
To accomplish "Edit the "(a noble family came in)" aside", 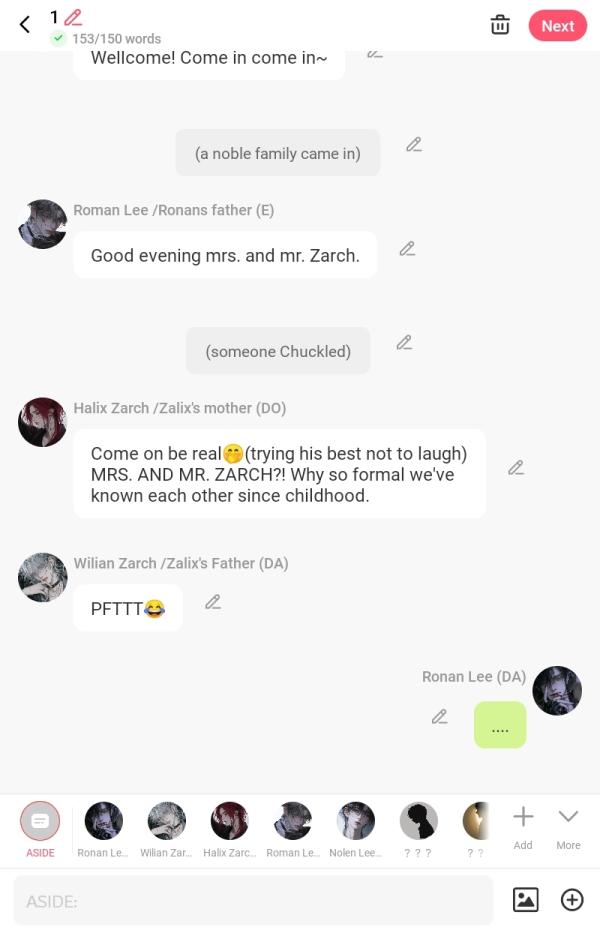I will pyautogui.click(x=414, y=145).
